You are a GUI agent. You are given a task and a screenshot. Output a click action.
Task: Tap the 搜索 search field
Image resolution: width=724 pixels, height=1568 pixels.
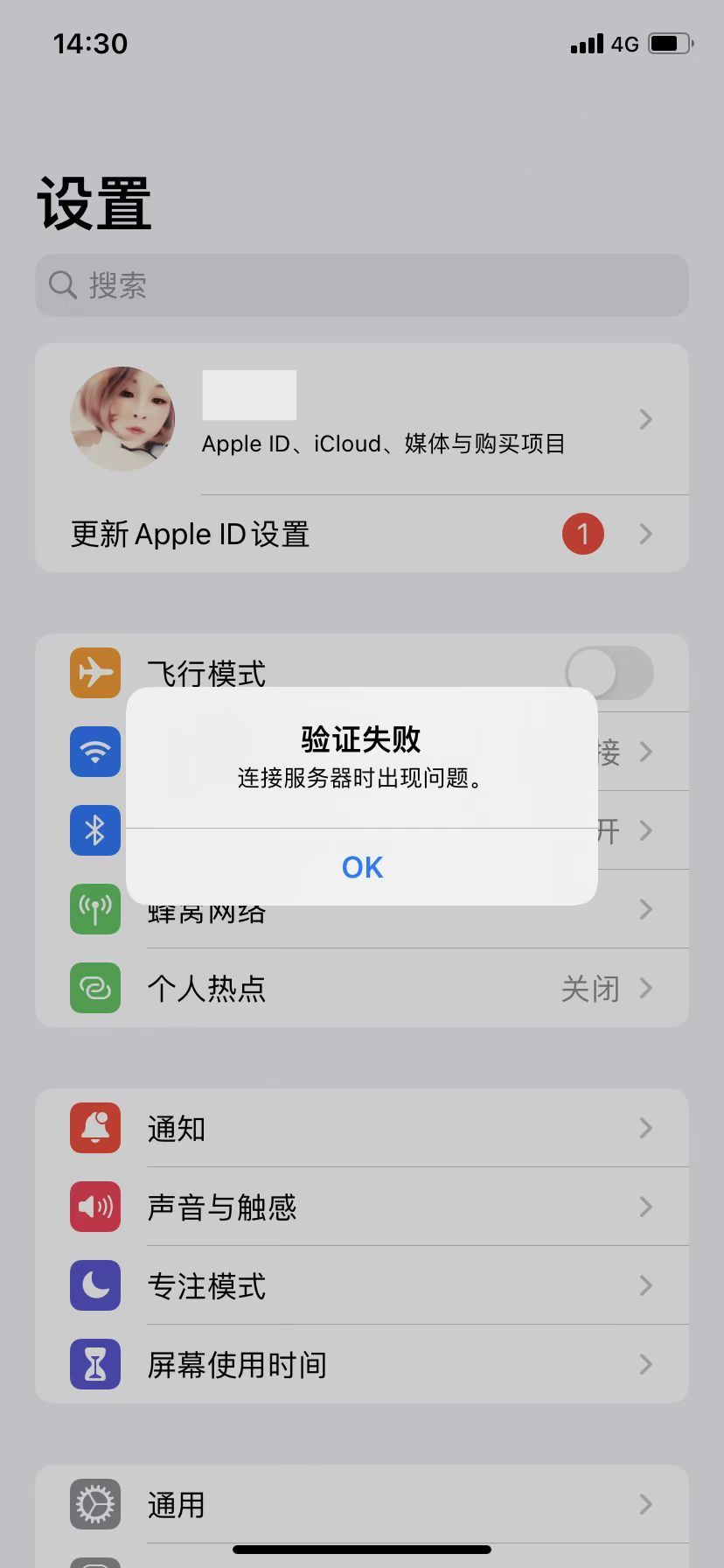(x=362, y=285)
